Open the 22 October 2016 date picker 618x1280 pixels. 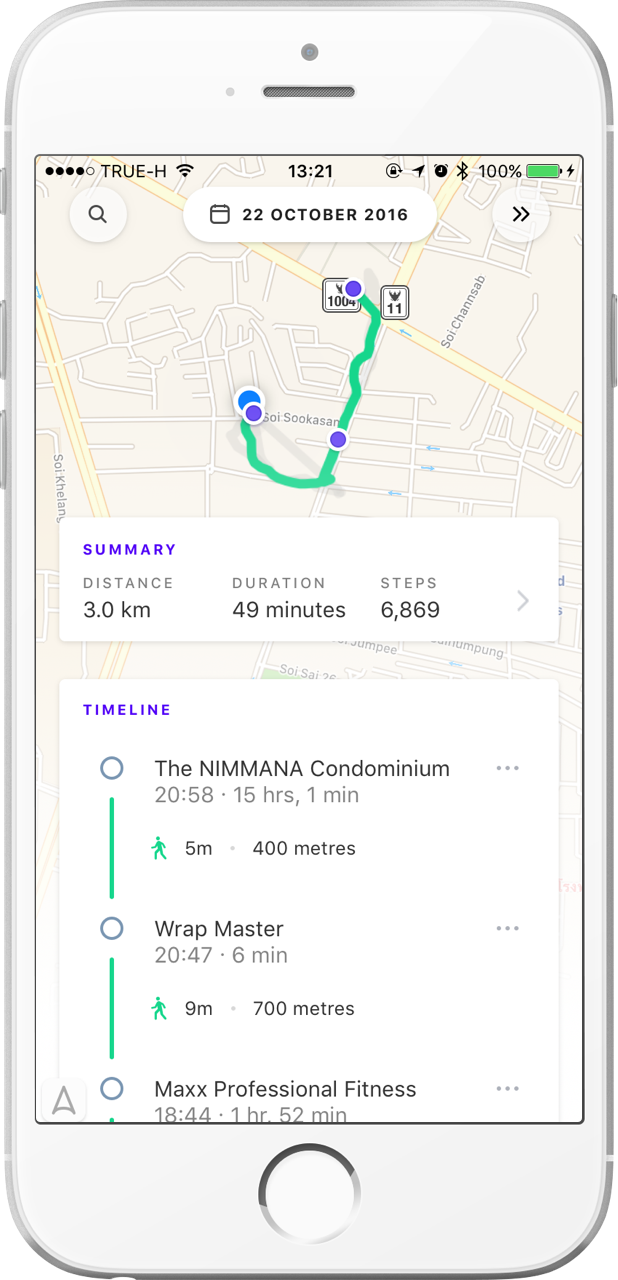point(310,214)
